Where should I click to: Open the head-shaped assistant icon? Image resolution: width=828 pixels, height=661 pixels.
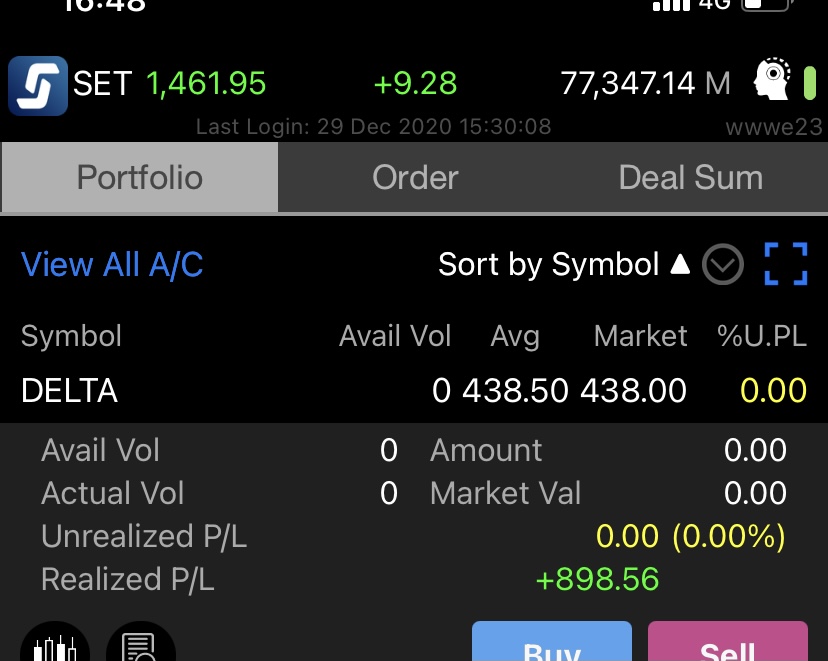772,81
